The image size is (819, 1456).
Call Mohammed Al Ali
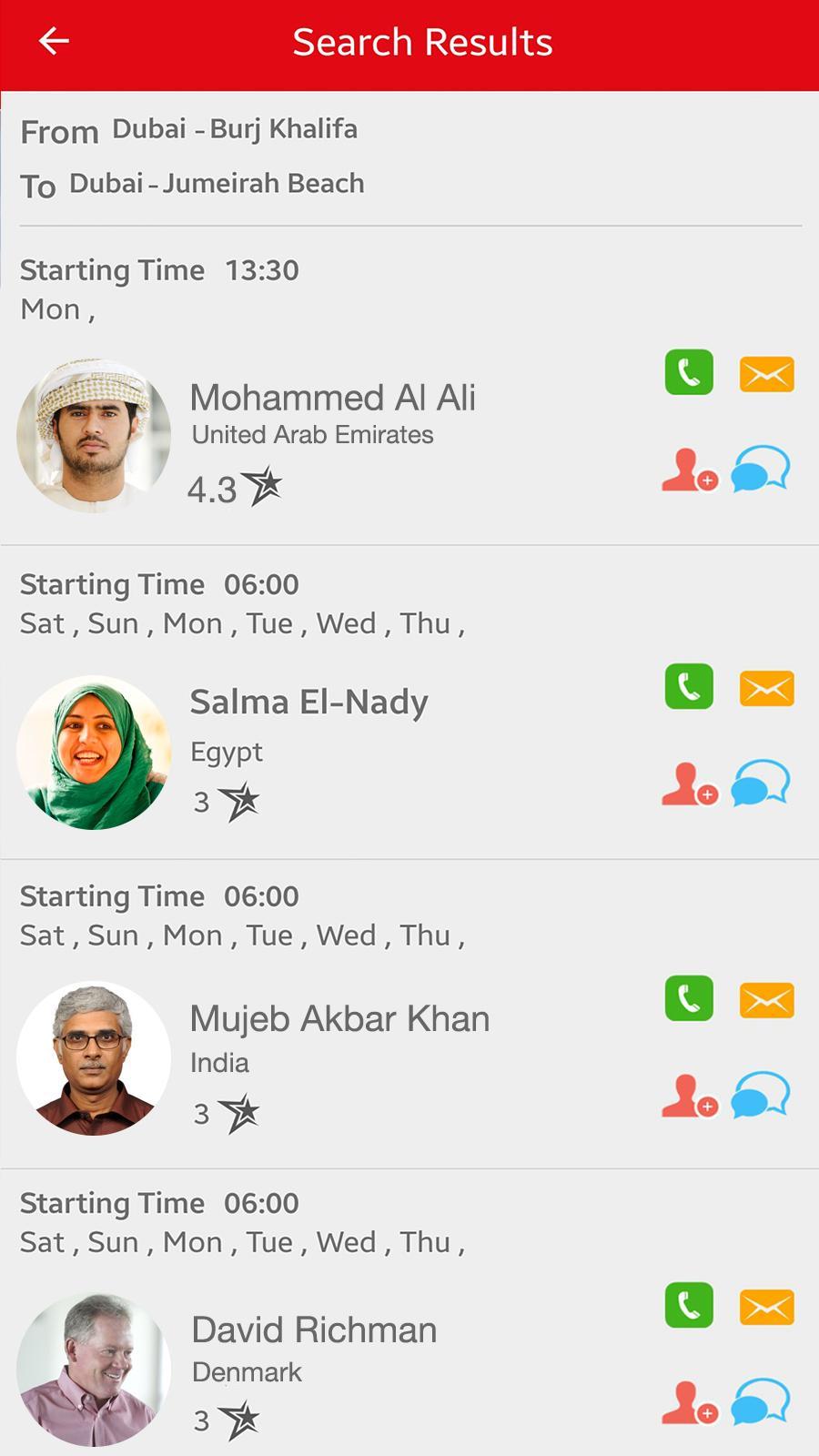[689, 372]
